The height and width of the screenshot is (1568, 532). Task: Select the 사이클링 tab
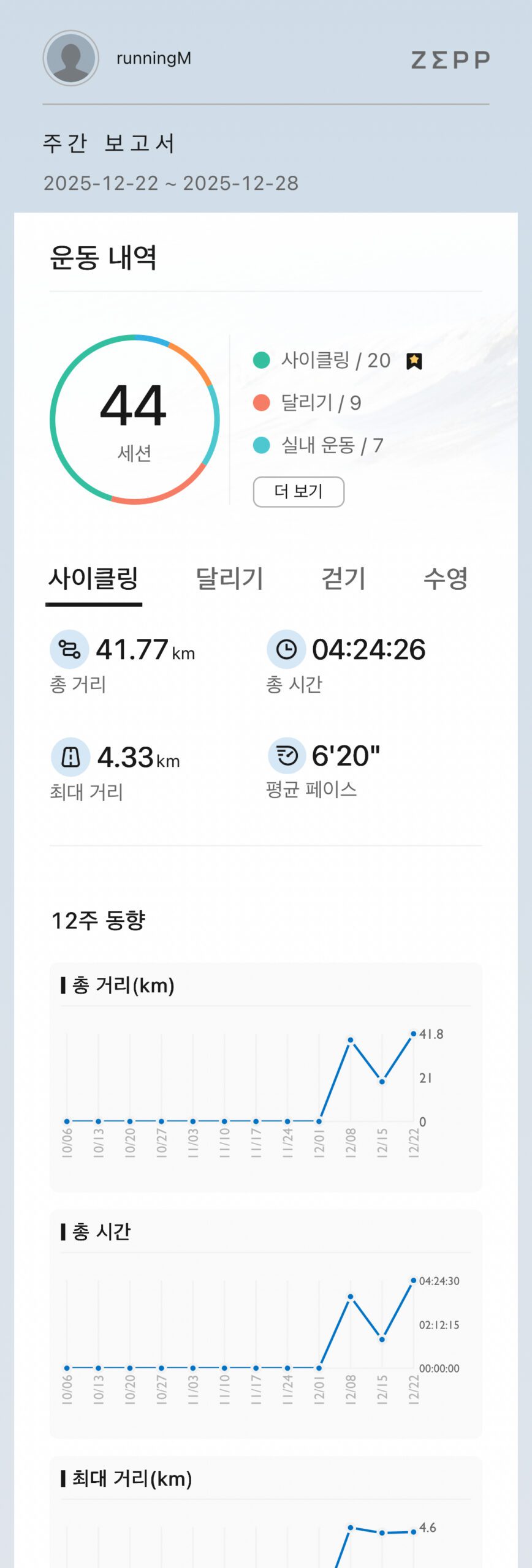94,578
